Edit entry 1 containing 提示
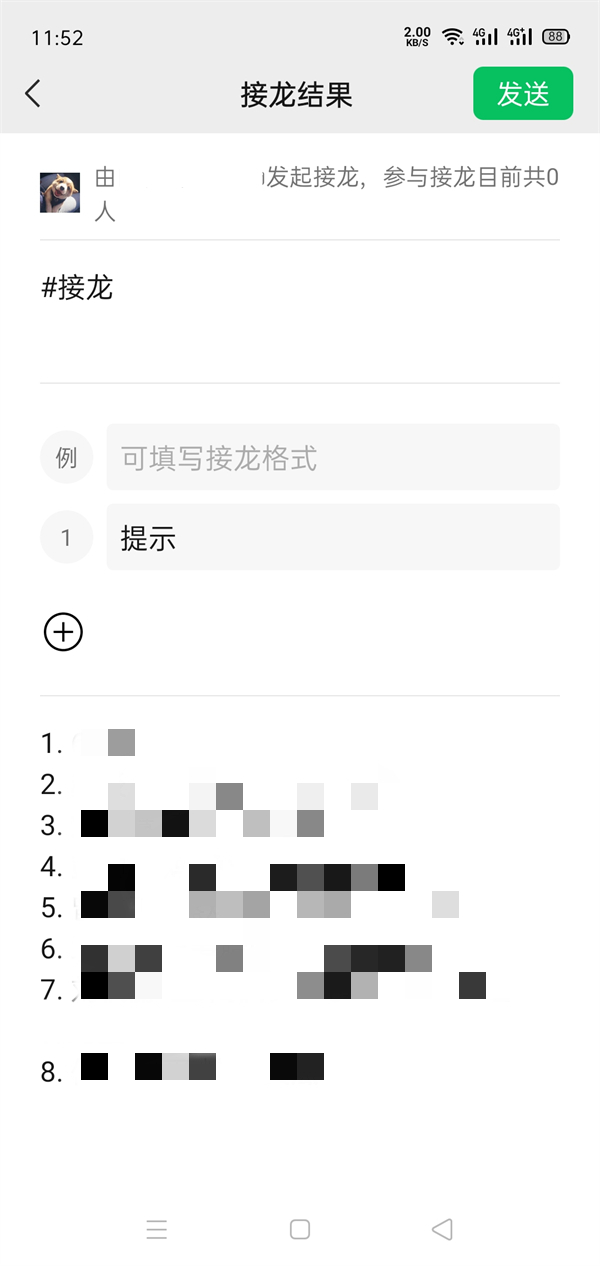 (x=332, y=538)
